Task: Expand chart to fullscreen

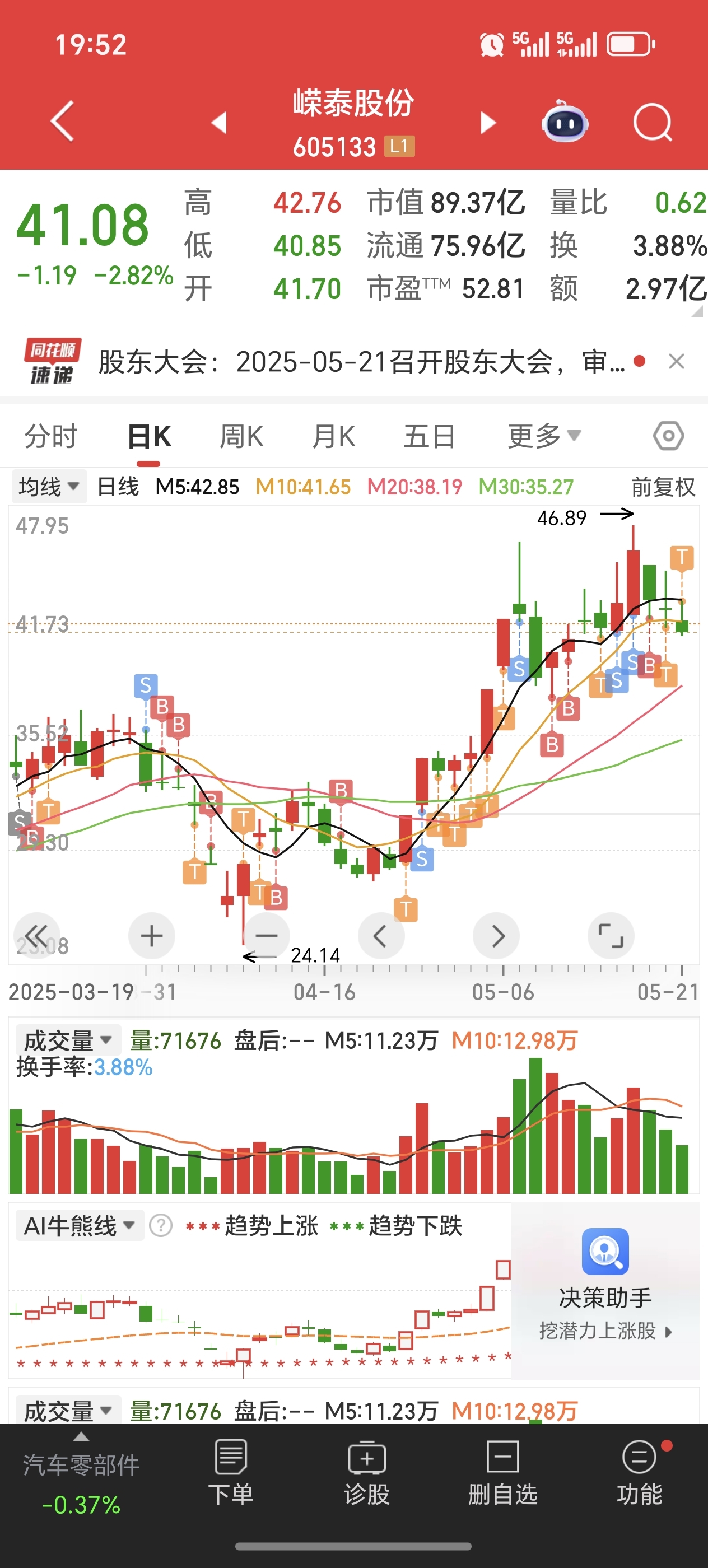Action: click(x=611, y=936)
